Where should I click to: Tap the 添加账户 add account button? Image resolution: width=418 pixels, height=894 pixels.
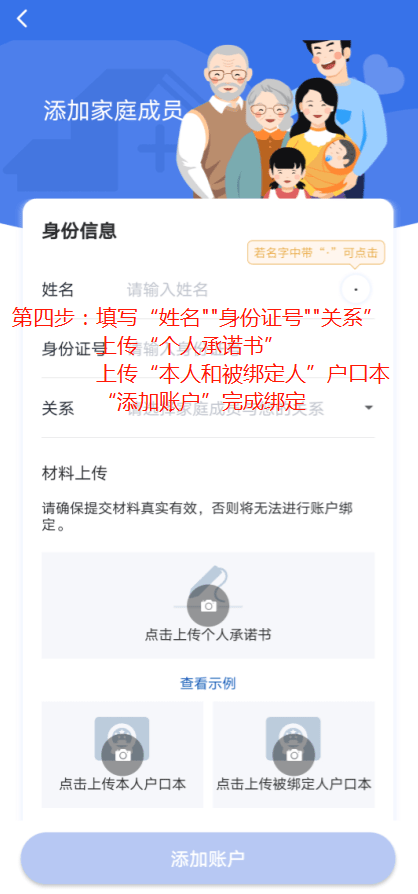coord(208,859)
